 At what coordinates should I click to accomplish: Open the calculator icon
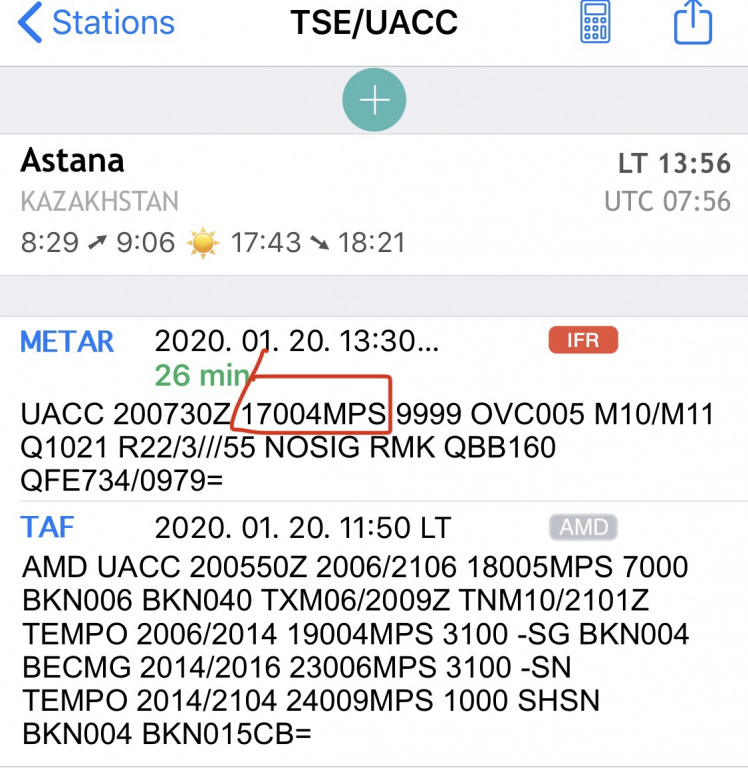595,22
